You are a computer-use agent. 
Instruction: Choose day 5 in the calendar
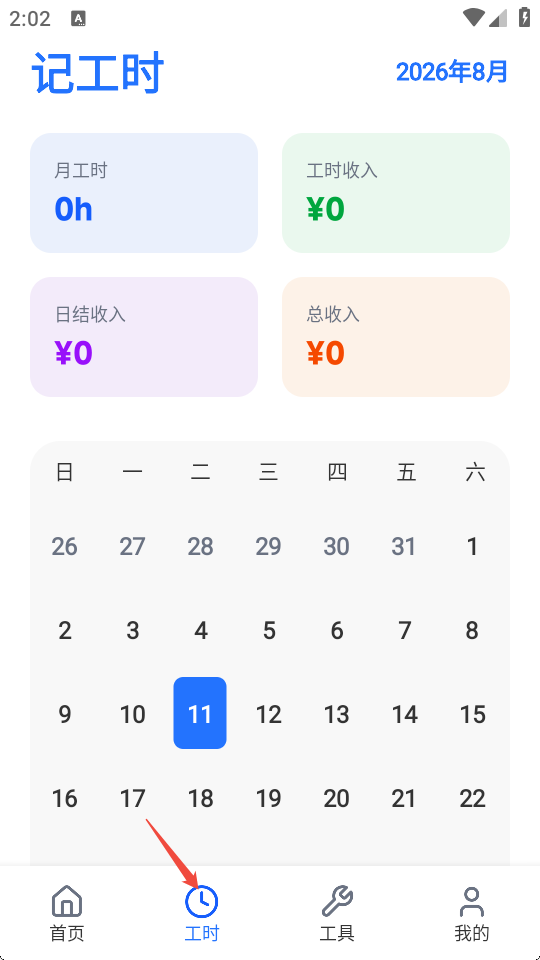(x=268, y=629)
